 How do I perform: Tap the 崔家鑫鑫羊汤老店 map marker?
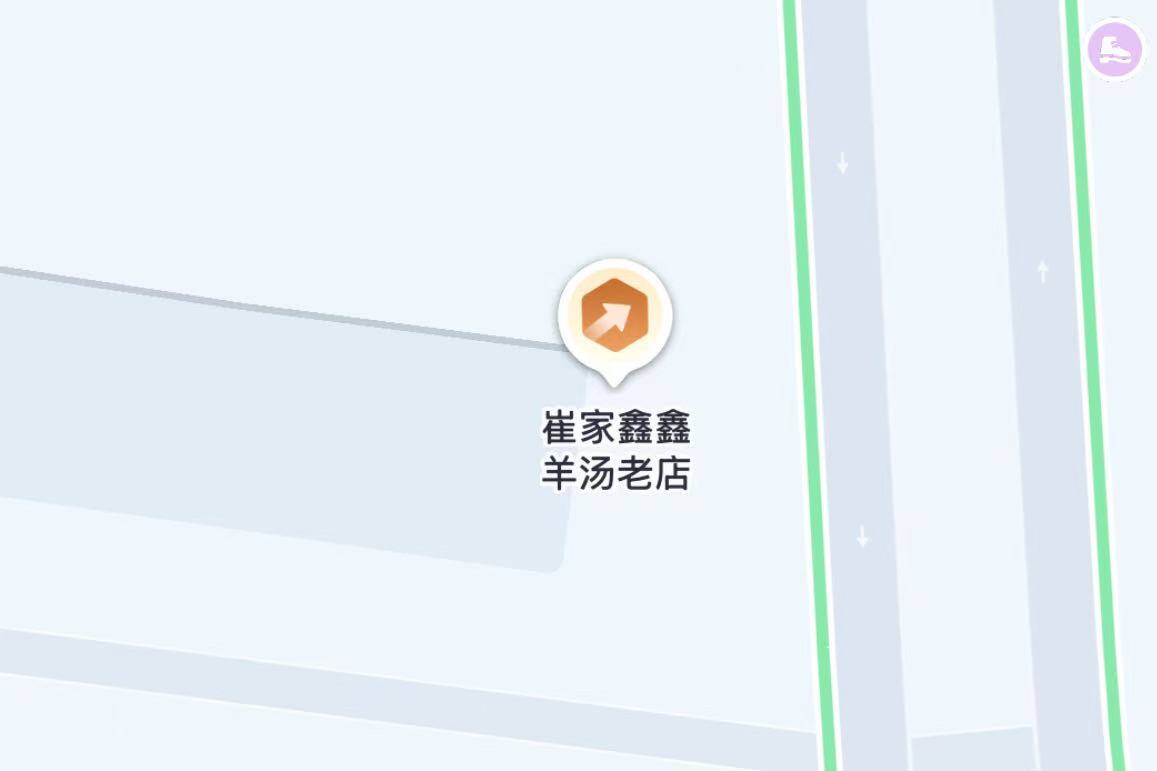click(615, 319)
